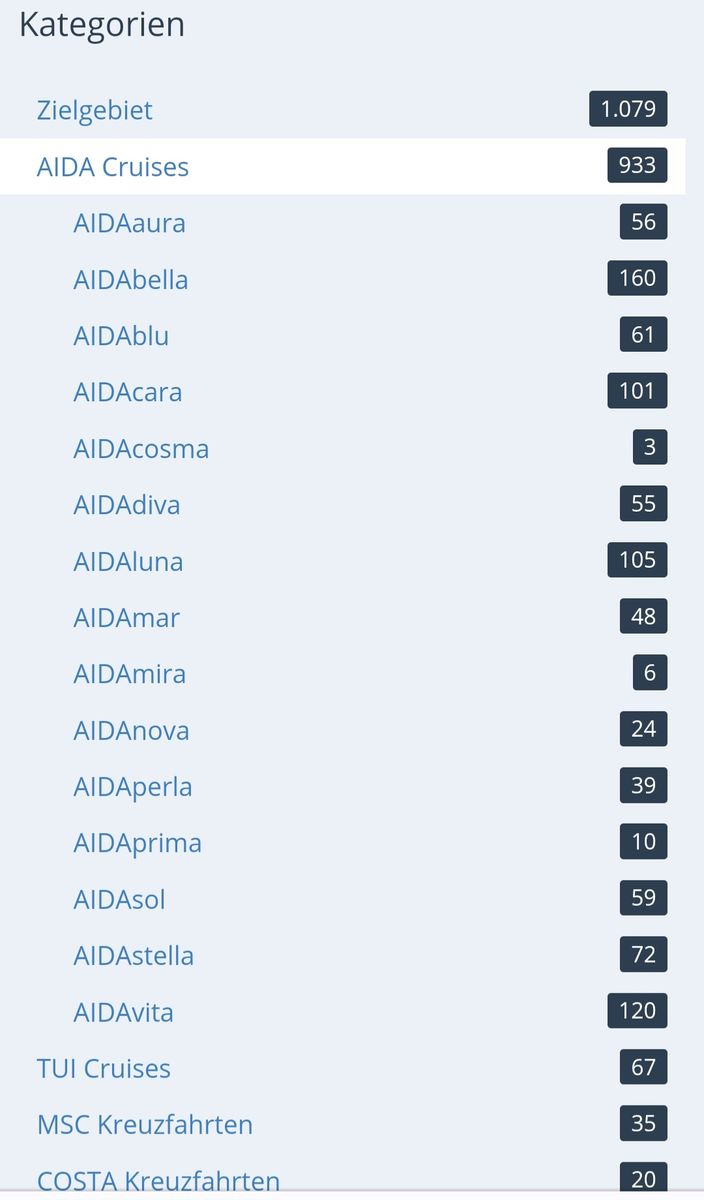704x1200 pixels.
Task: View AIDAprima subcategory
Action: (137, 843)
